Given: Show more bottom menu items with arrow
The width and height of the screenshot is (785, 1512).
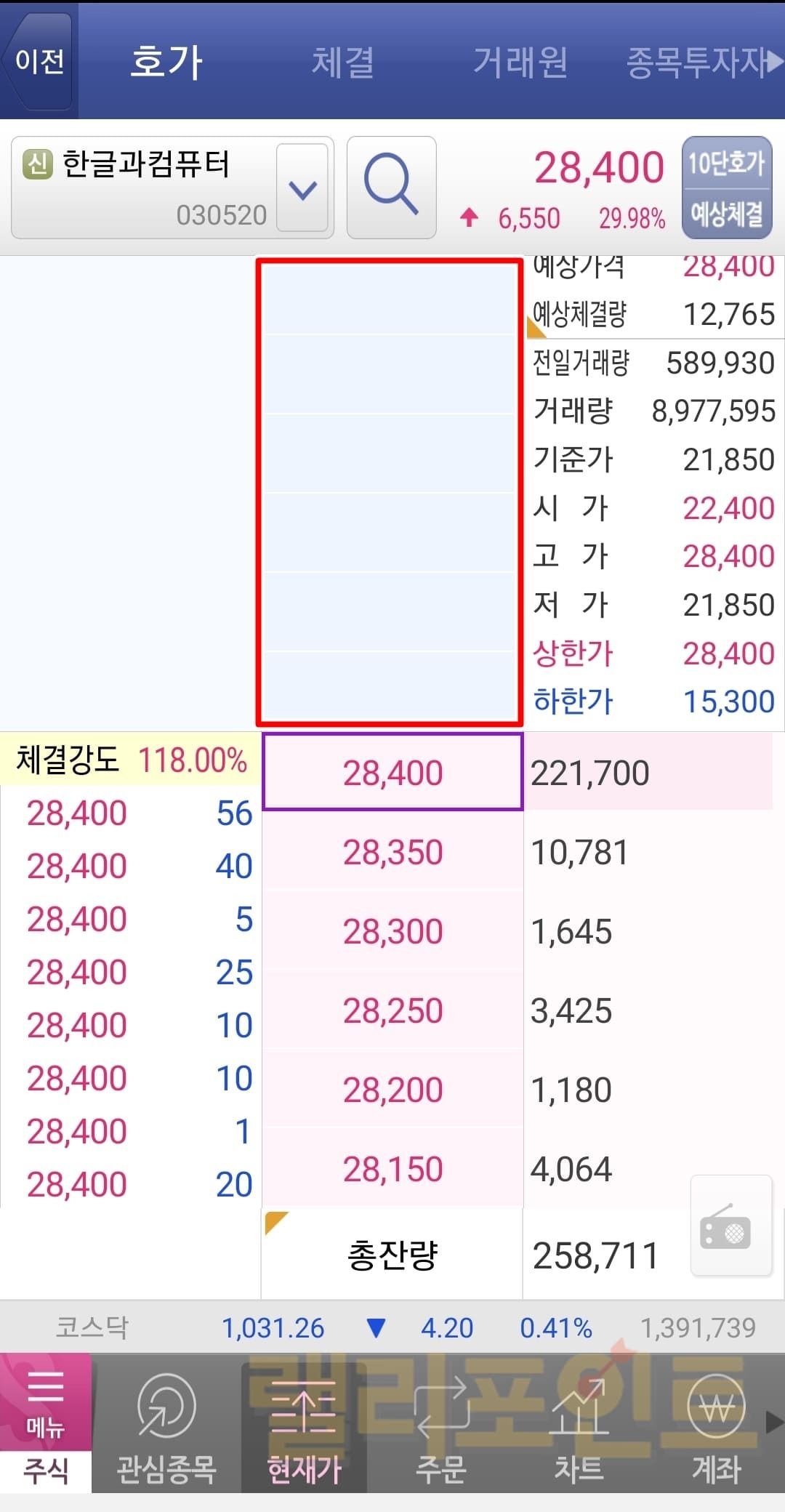Looking at the screenshot, I should 775,1423.
